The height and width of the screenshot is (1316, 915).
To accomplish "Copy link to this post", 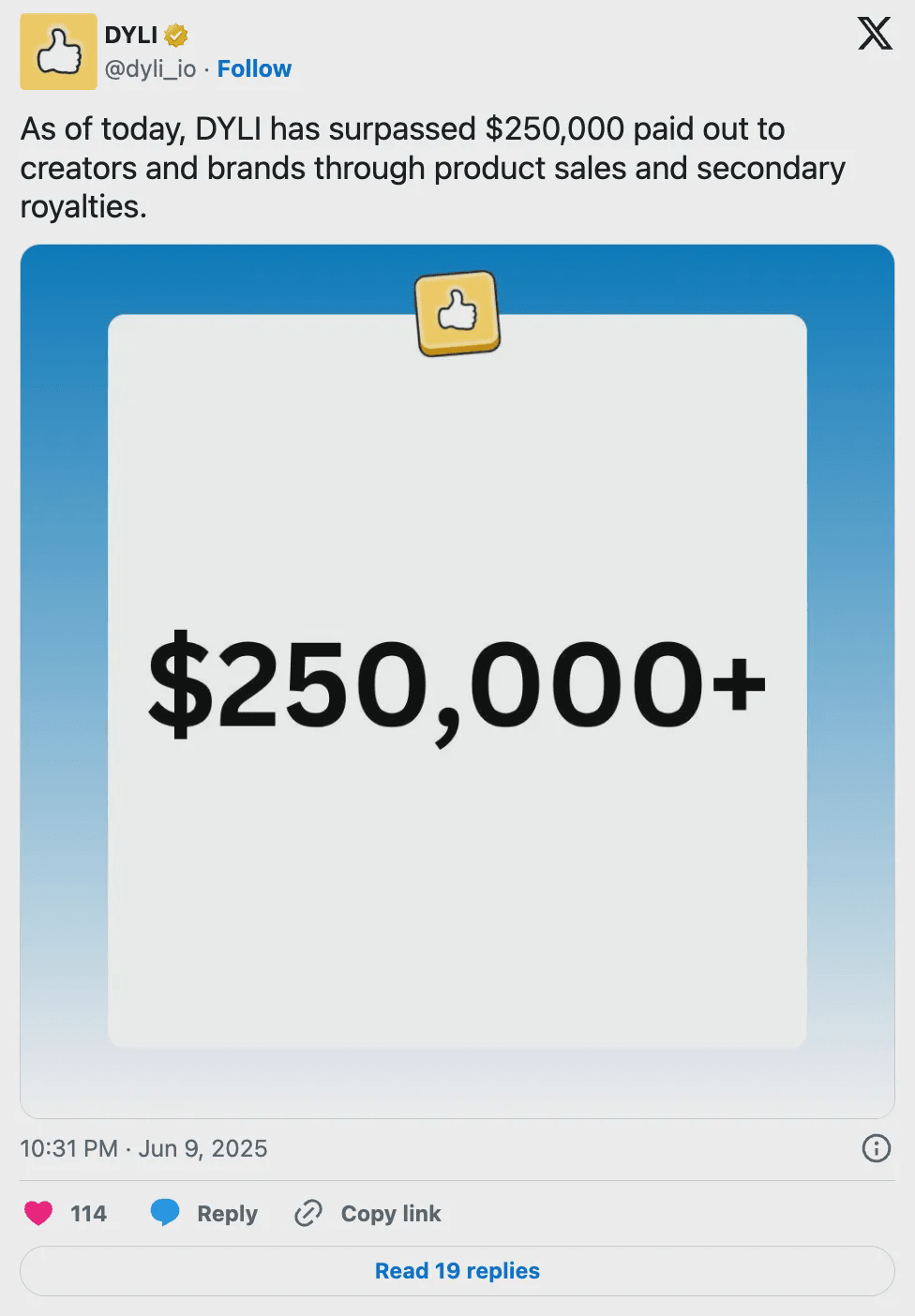I will [x=368, y=1213].
